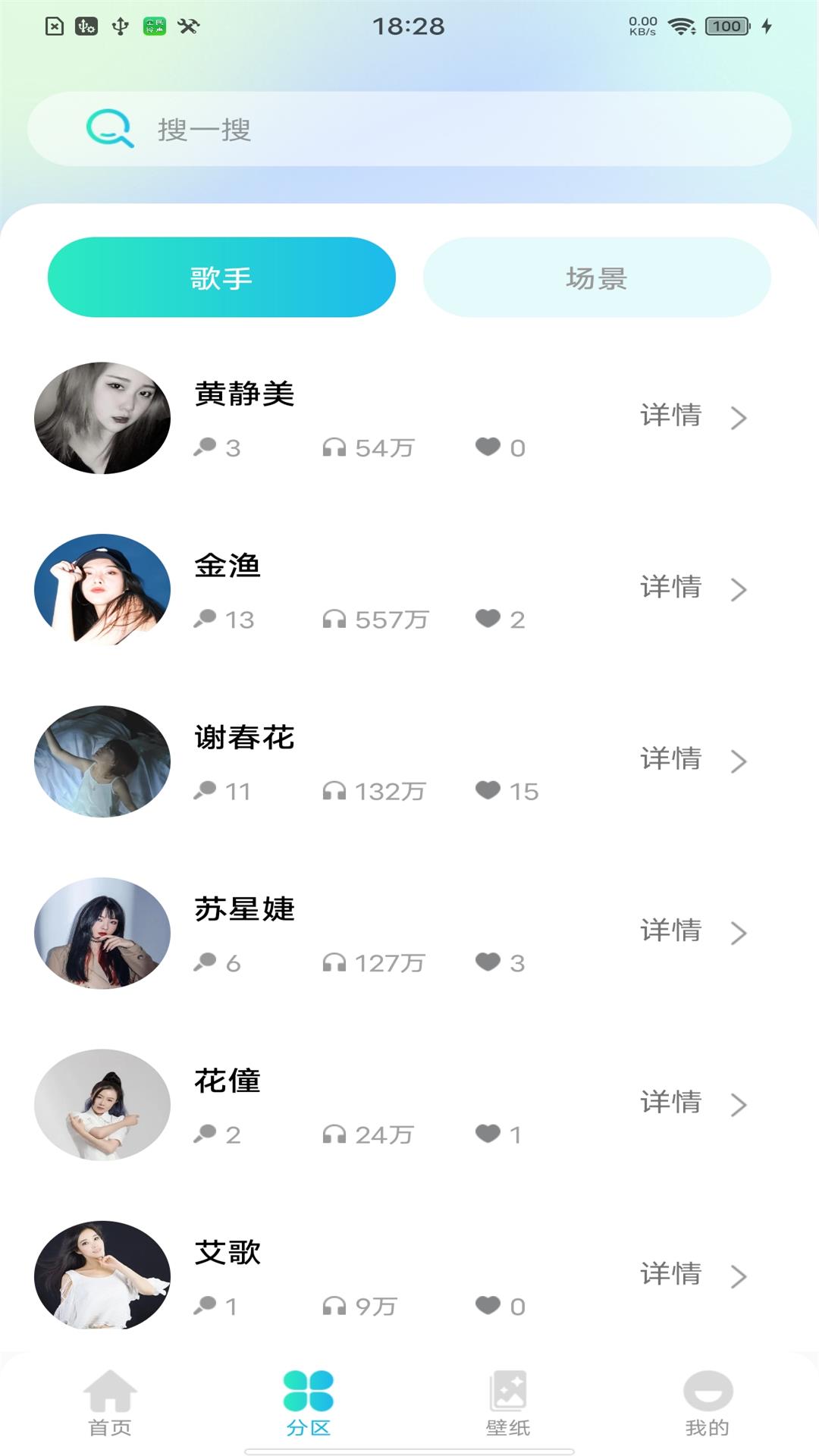Switch to the 场景 tab
Image resolution: width=819 pixels, height=1456 pixels.
(x=598, y=277)
